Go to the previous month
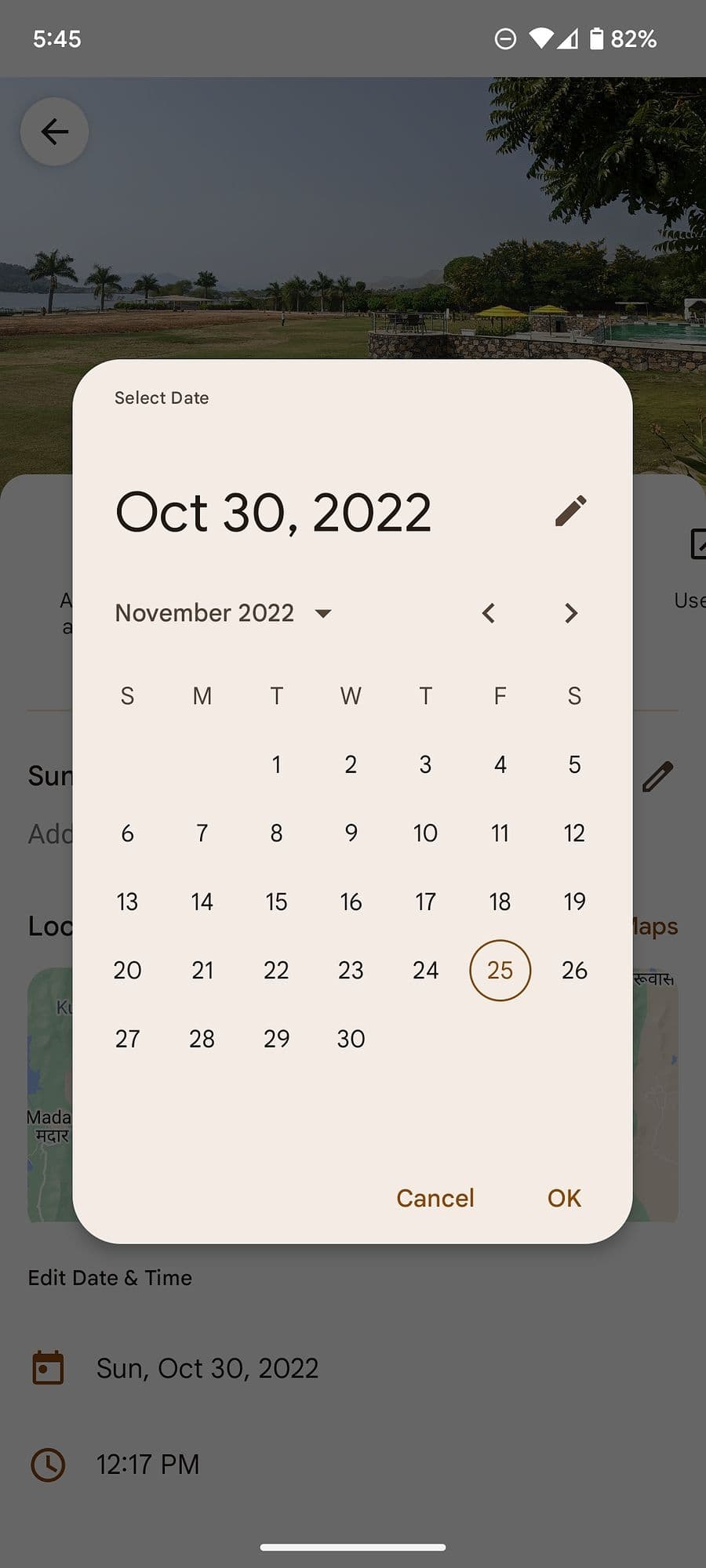The height and width of the screenshot is (1568, 706). click(x=489, y=612)
